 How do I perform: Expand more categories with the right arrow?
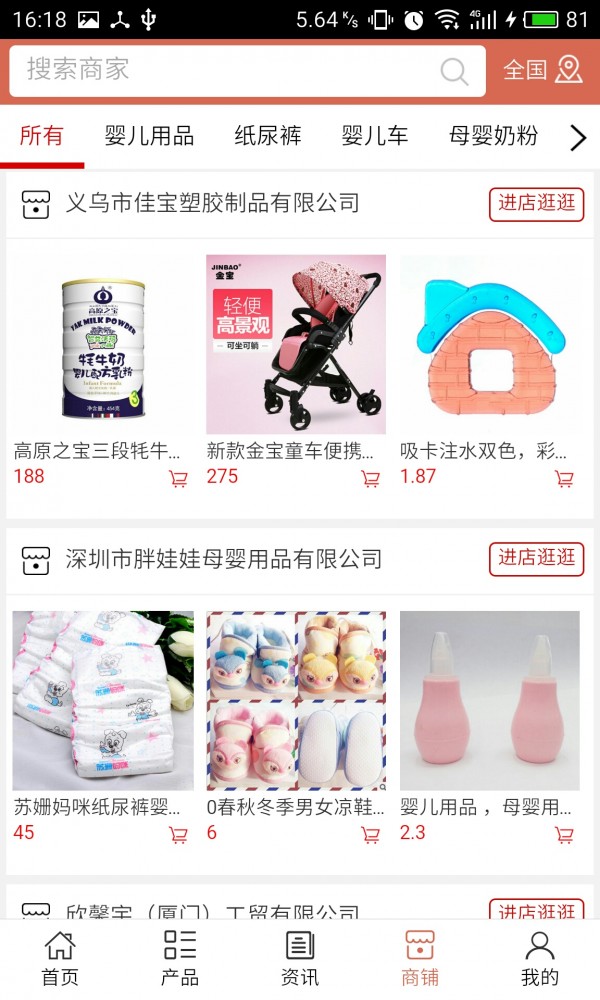coord(578,138)
